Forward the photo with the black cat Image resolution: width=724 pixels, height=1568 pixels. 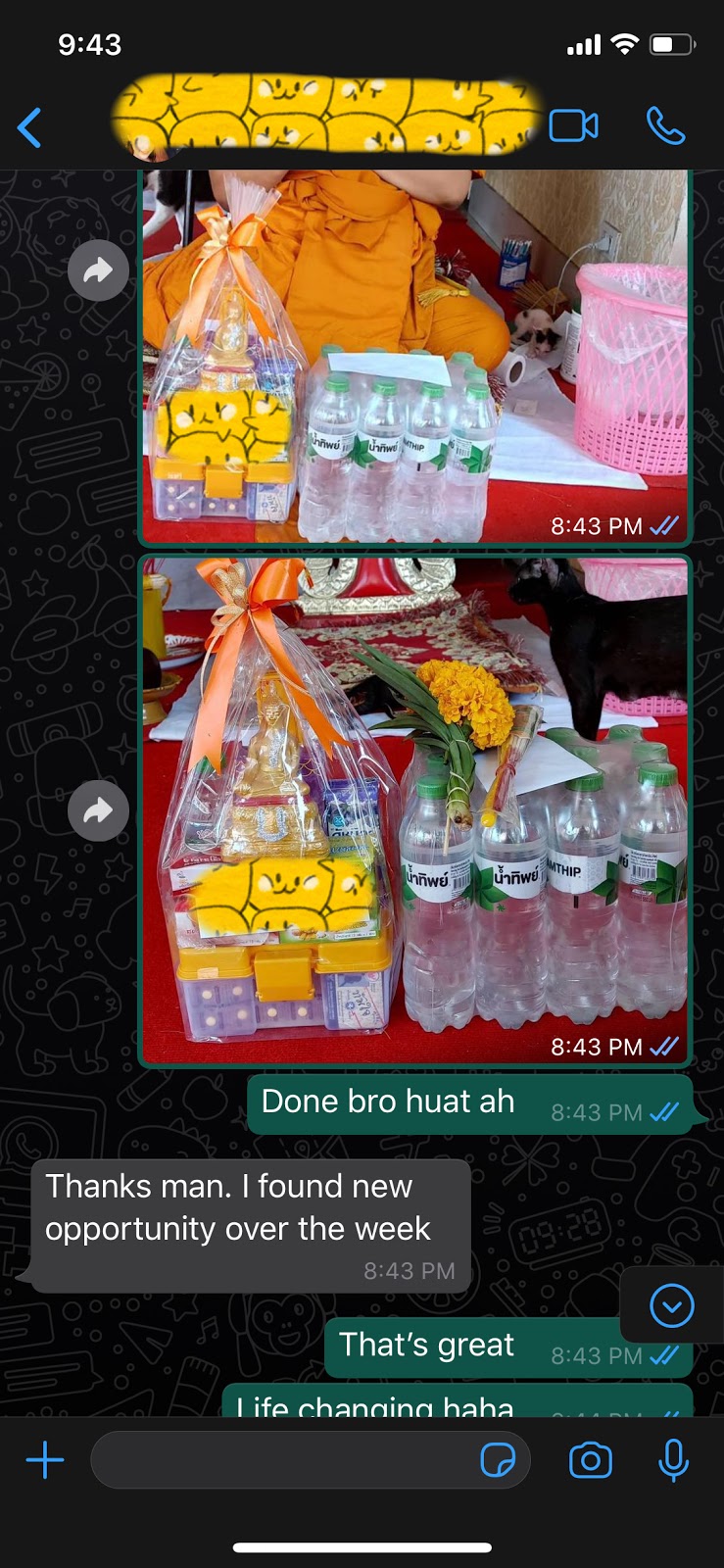pos(98,810)
